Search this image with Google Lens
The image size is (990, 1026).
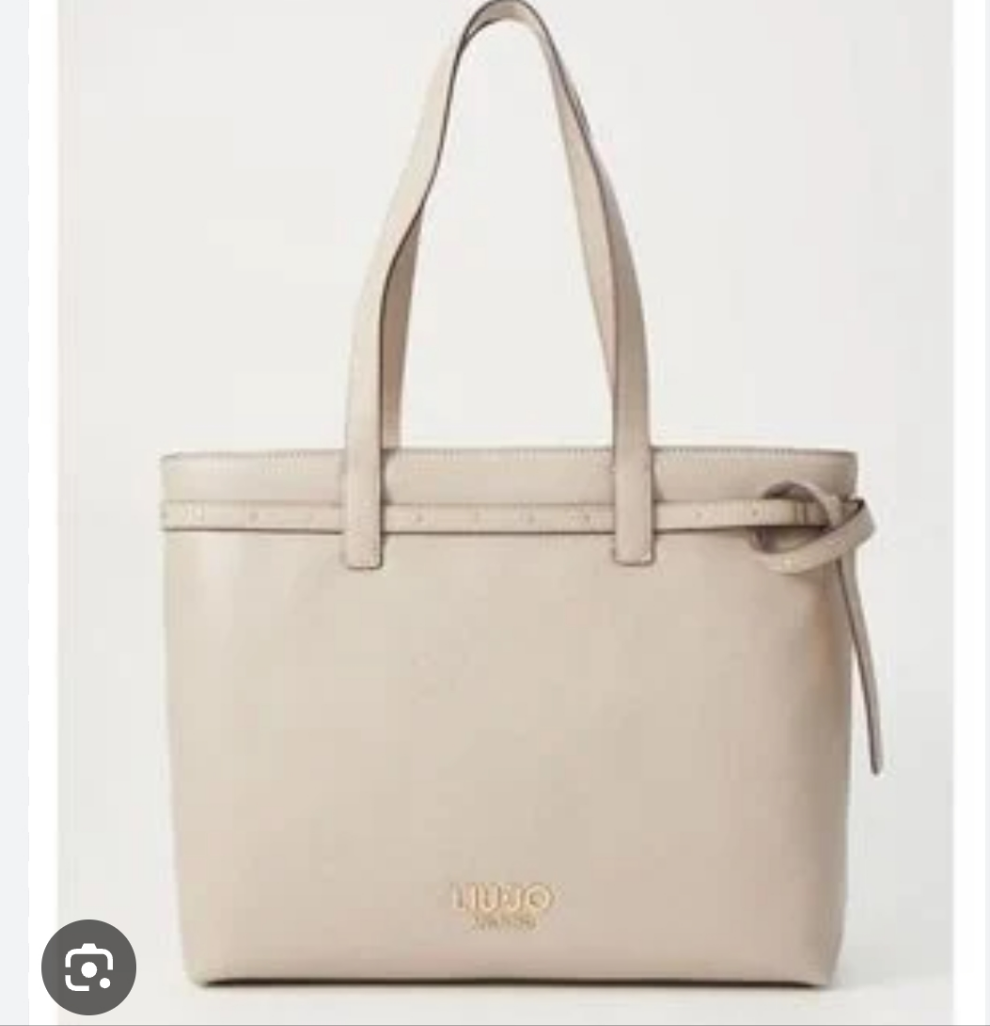click(88, 967)
